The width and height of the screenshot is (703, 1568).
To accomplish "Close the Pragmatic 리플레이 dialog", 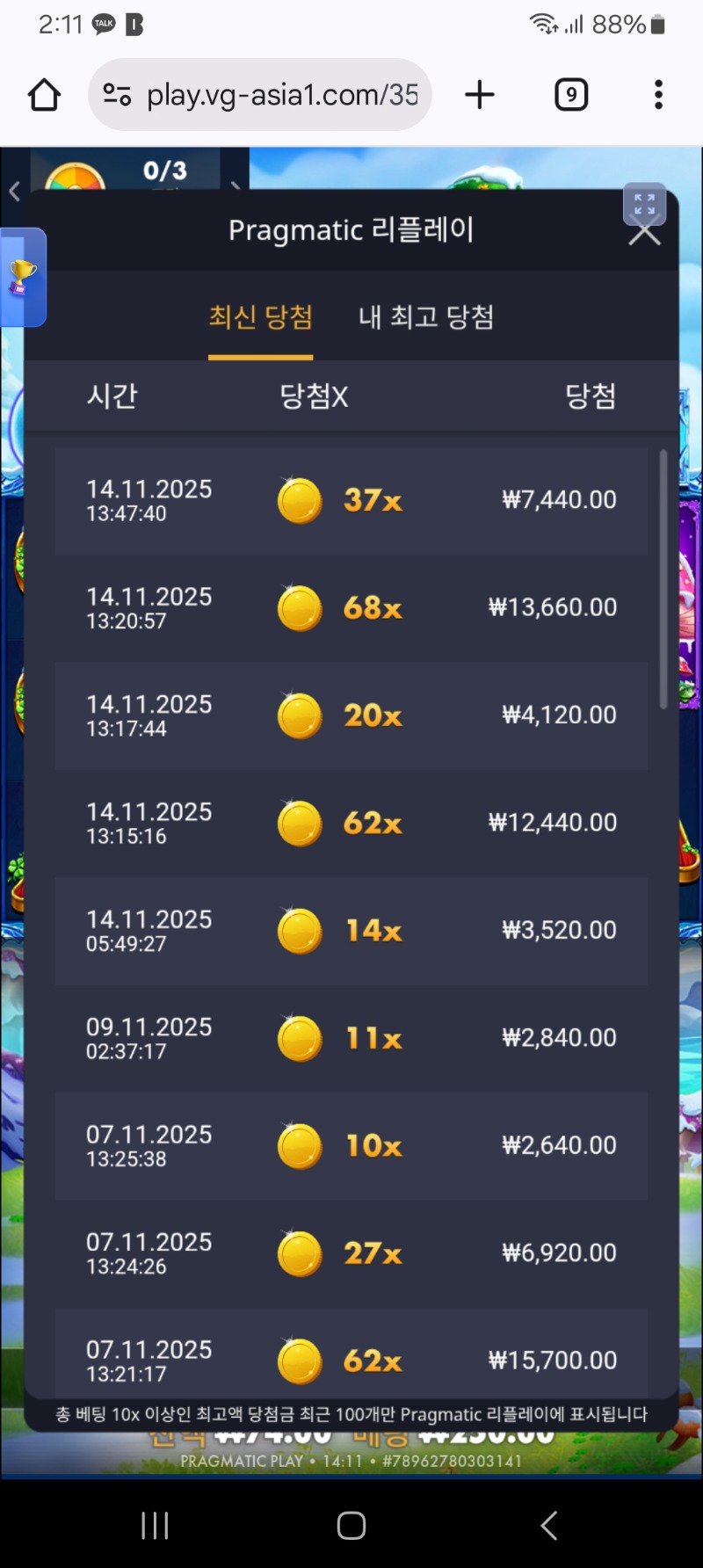I will click(644, 233).
